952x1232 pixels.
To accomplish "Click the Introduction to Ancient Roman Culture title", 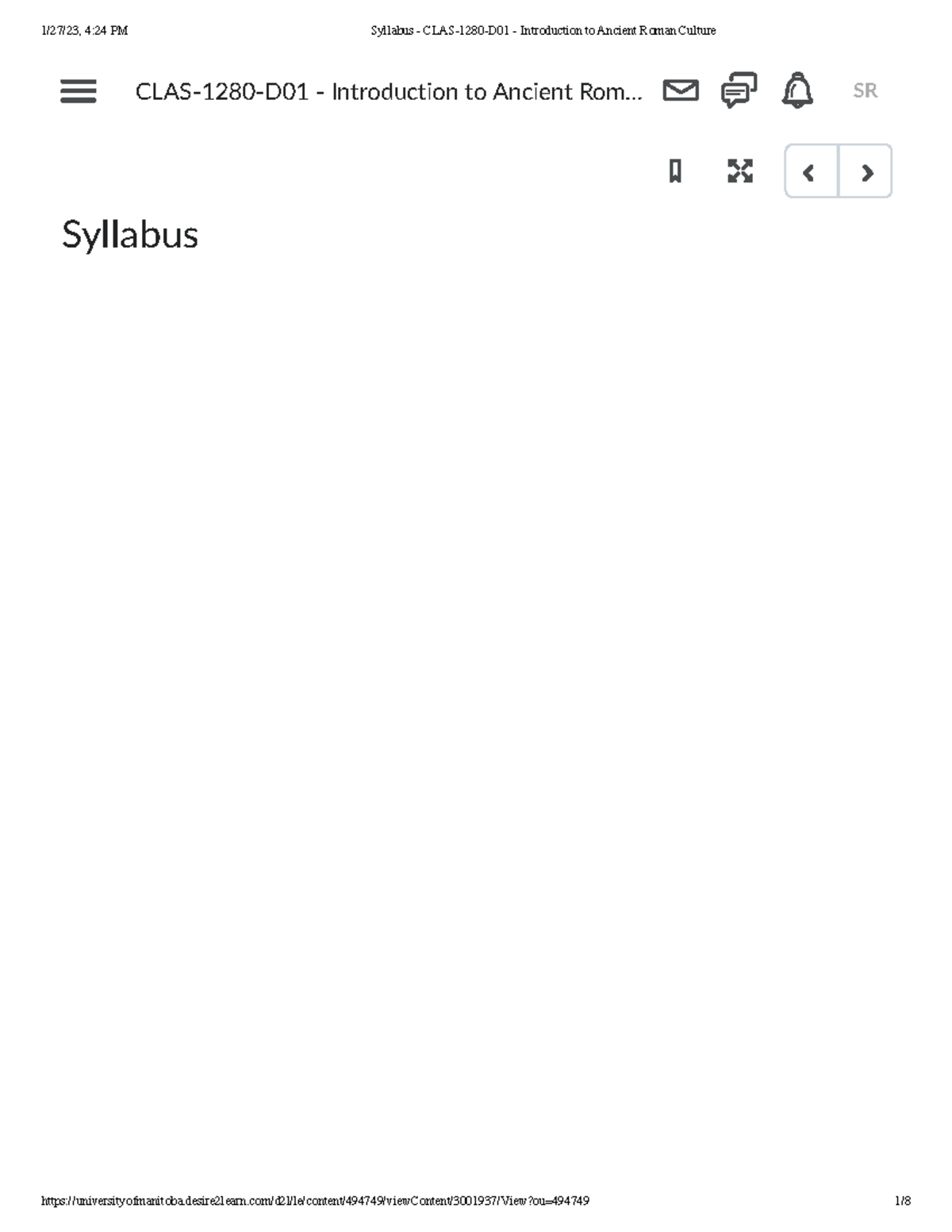I will (x=387, y=92).
